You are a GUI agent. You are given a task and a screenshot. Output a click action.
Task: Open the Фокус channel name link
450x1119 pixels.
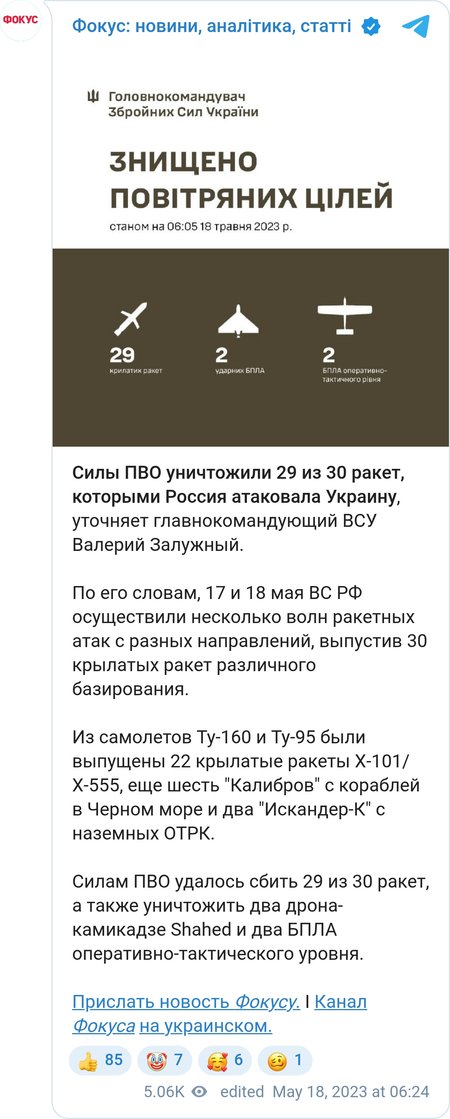pyautogui.click(x=210, y=26)
